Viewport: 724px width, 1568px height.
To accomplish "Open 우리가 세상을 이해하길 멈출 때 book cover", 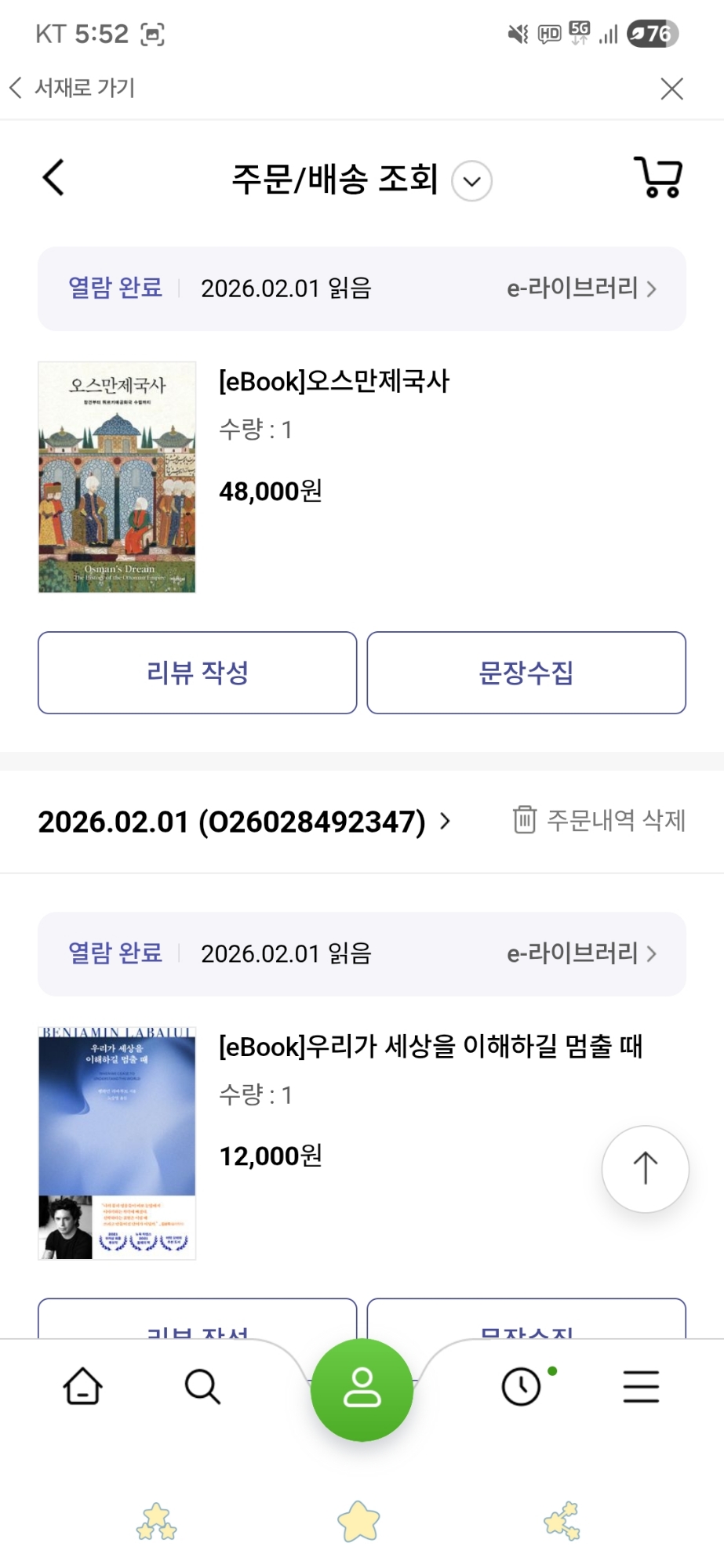I will pyautogui.click(x=117, y=1142).
